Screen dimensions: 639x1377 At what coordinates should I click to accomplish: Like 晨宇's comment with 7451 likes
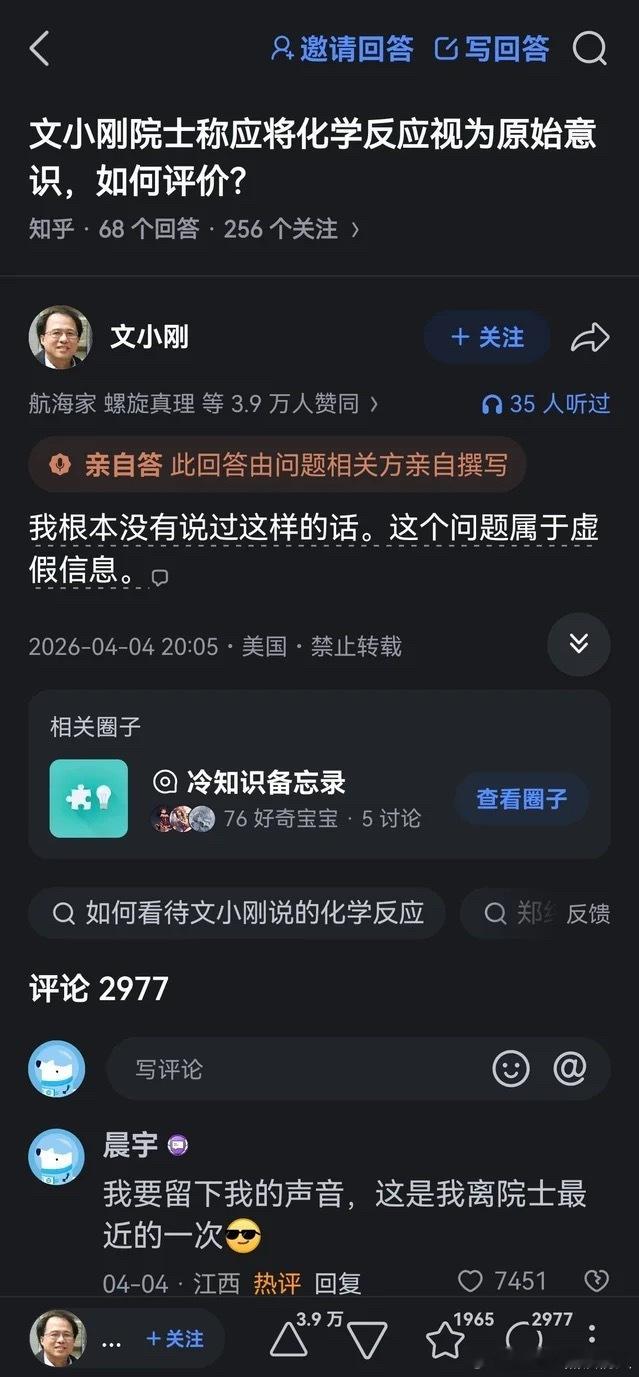470,1281
